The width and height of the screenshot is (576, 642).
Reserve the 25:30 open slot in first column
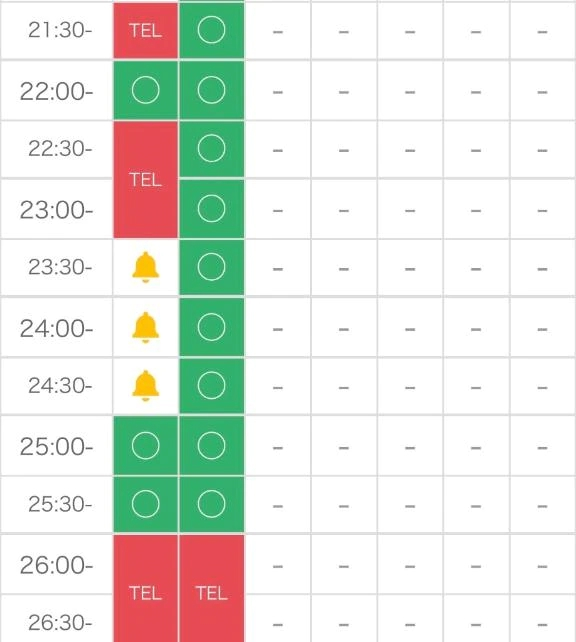[146, 504]
